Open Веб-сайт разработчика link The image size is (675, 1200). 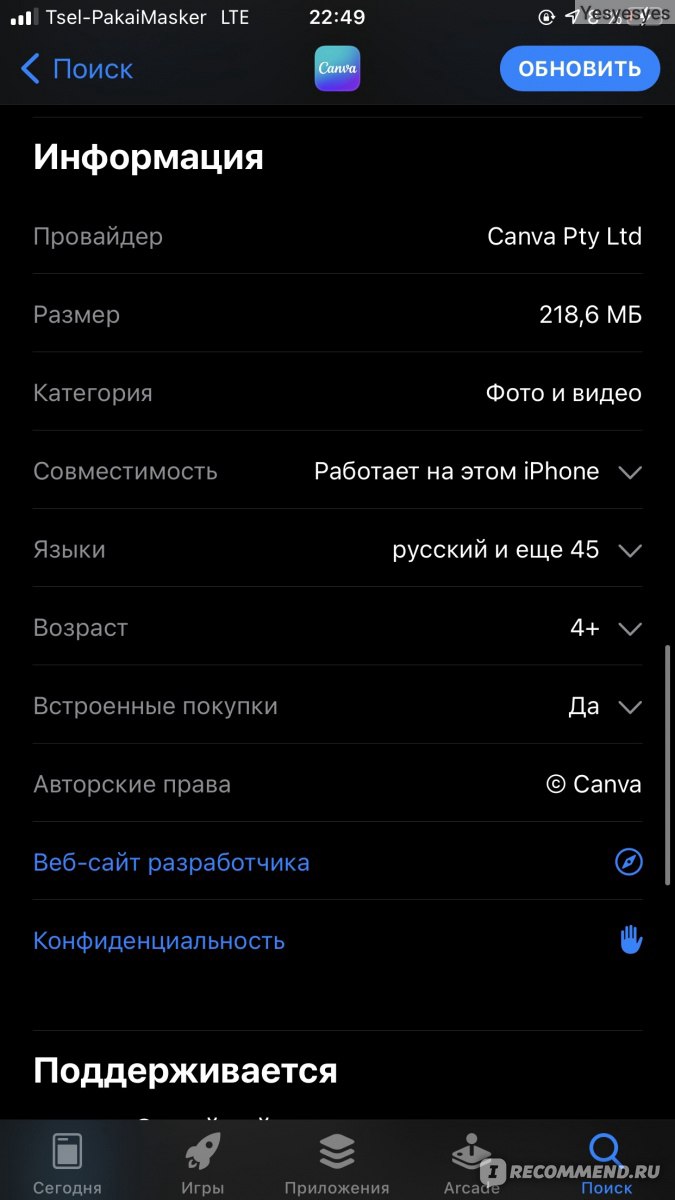pyautogui.click(x=337, y=862)
